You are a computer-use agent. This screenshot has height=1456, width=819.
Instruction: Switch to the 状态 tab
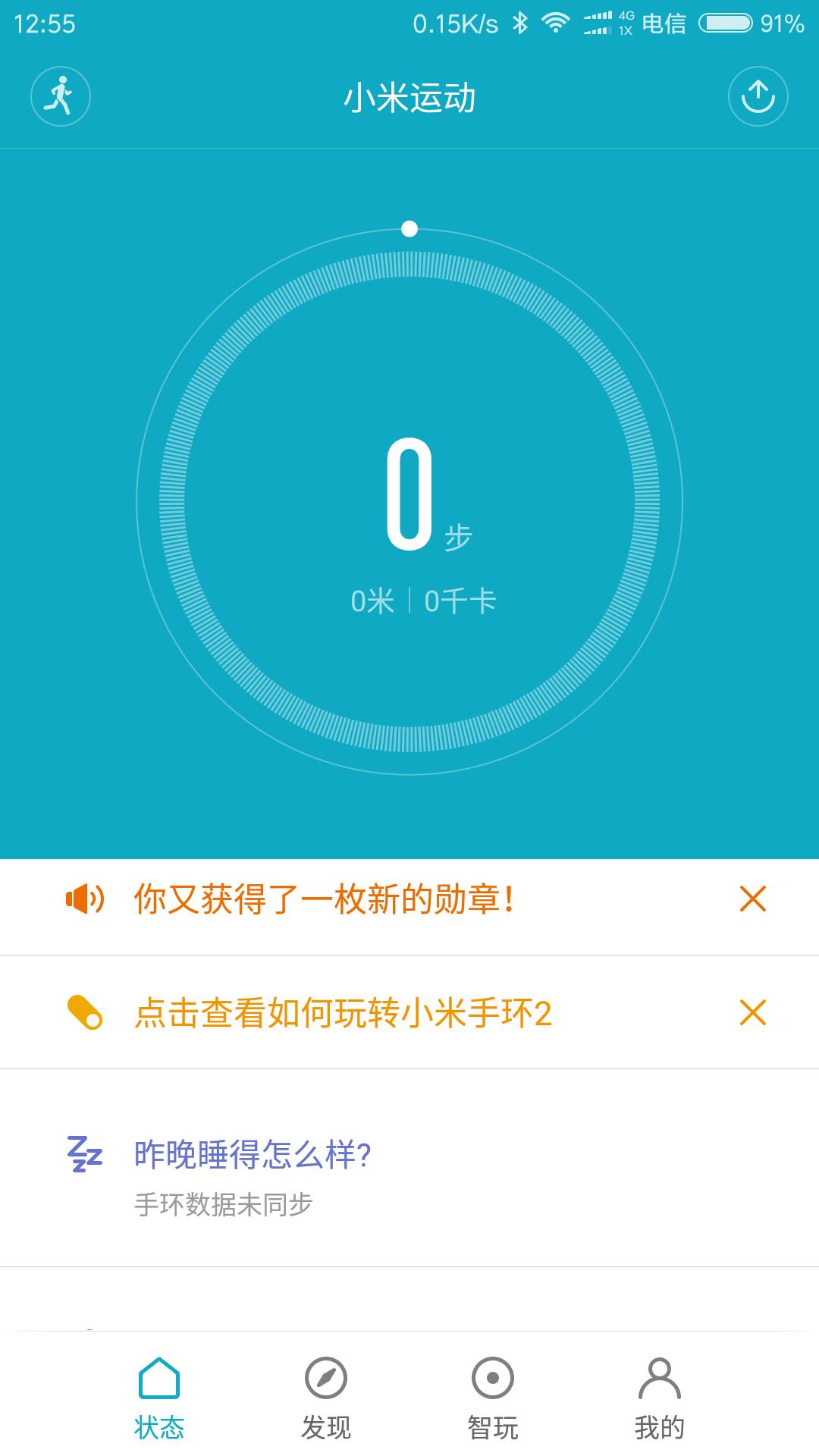coord(161,1399)
